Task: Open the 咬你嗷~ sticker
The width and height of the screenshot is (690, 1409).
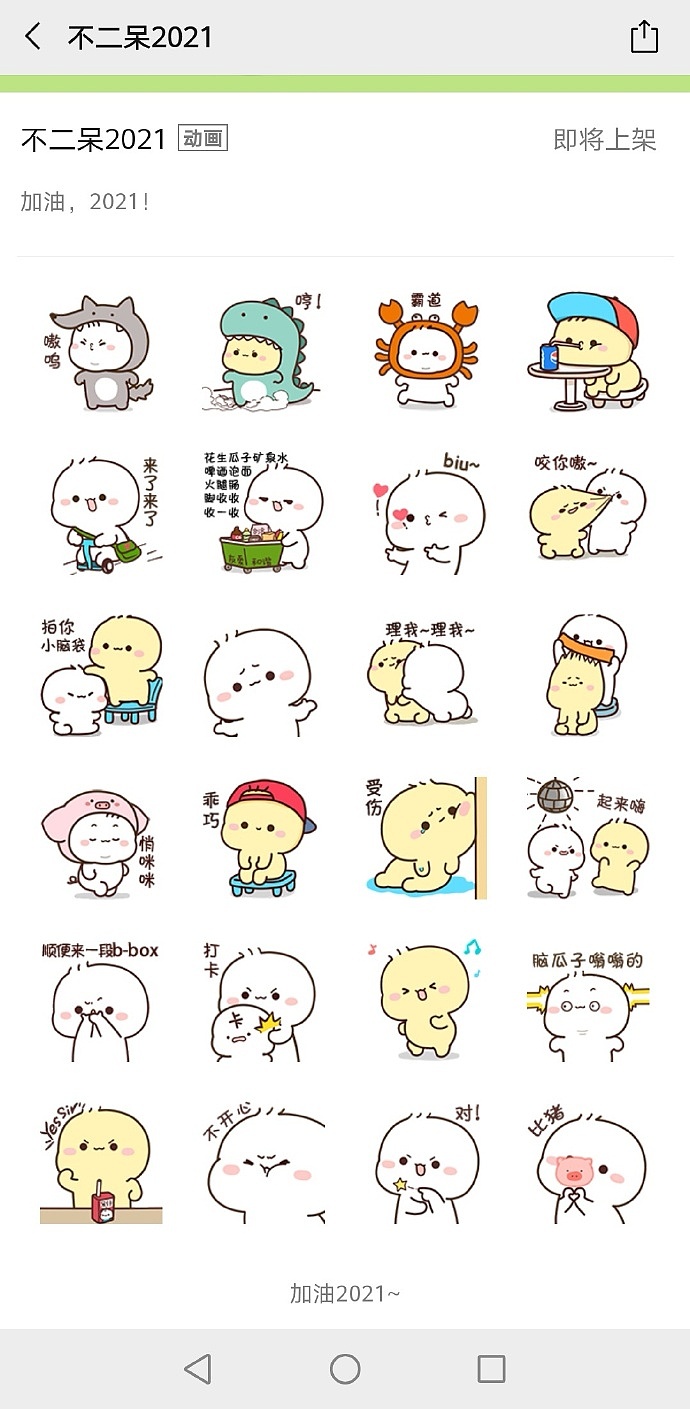Action: (x=588, y=513)
